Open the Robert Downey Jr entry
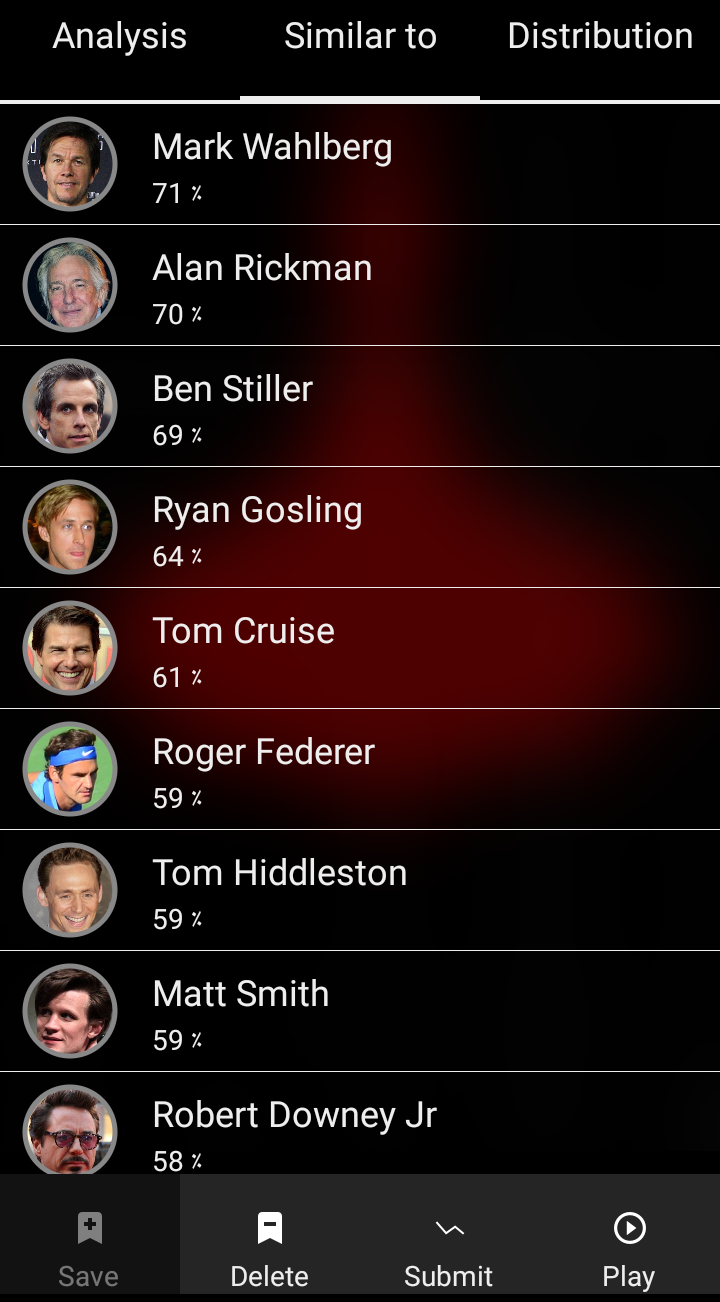 tap(360, 1123)
